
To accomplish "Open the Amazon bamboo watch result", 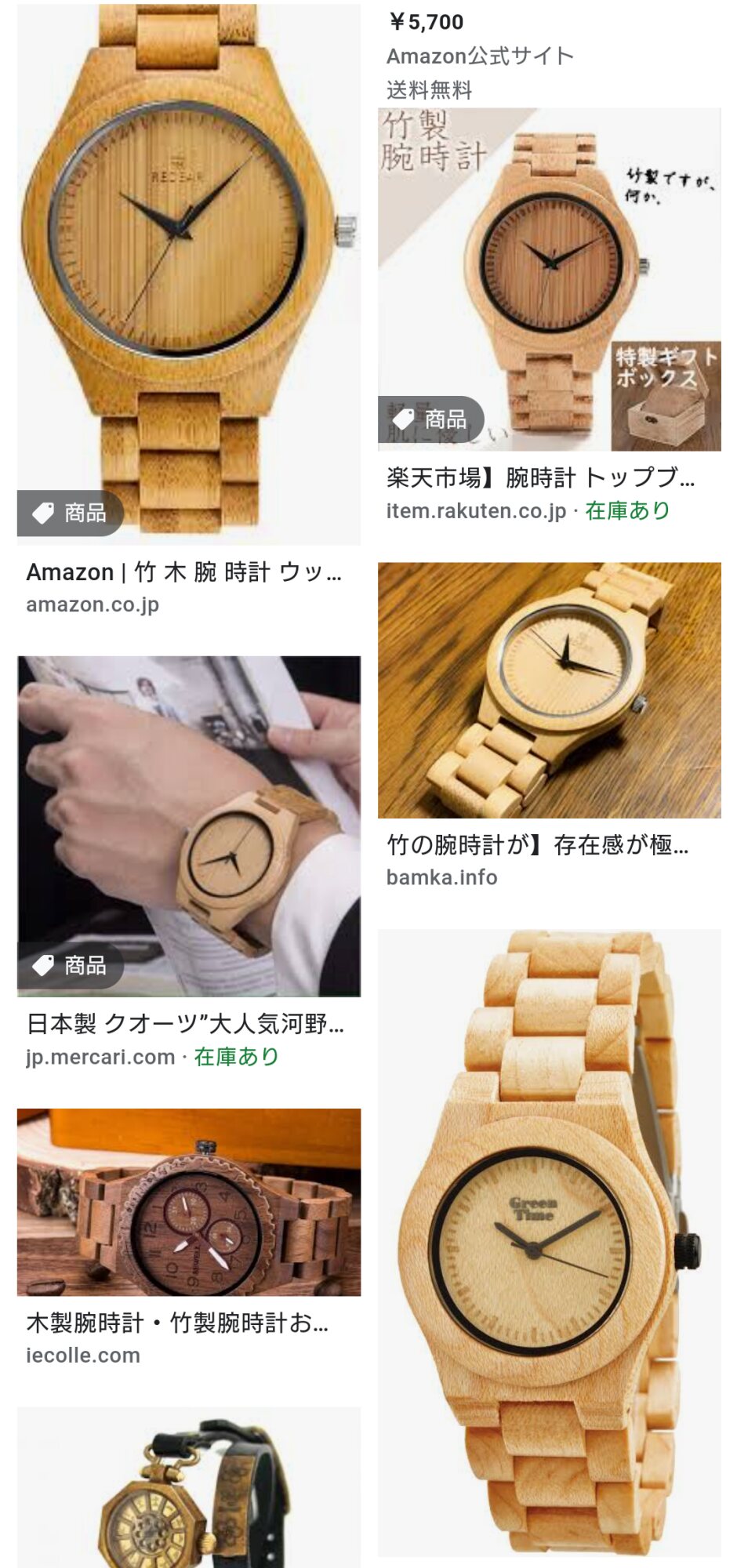I will 188,274.
